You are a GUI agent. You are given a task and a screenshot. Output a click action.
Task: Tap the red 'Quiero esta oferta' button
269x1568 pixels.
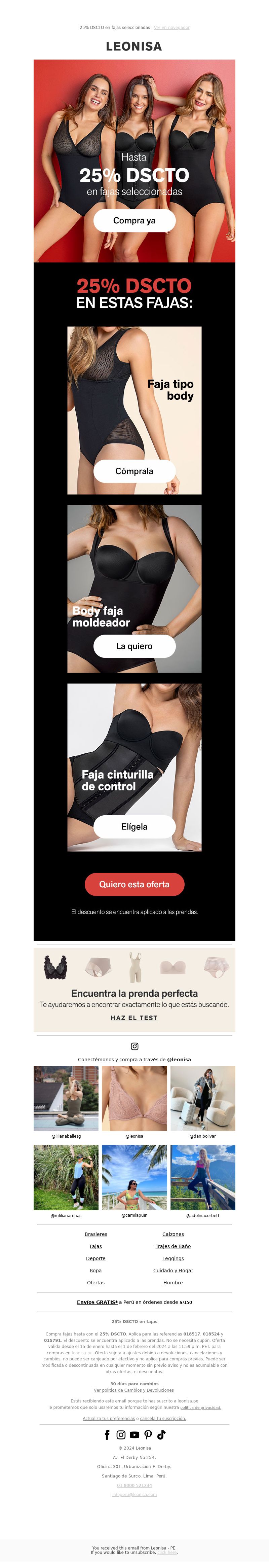134,884
